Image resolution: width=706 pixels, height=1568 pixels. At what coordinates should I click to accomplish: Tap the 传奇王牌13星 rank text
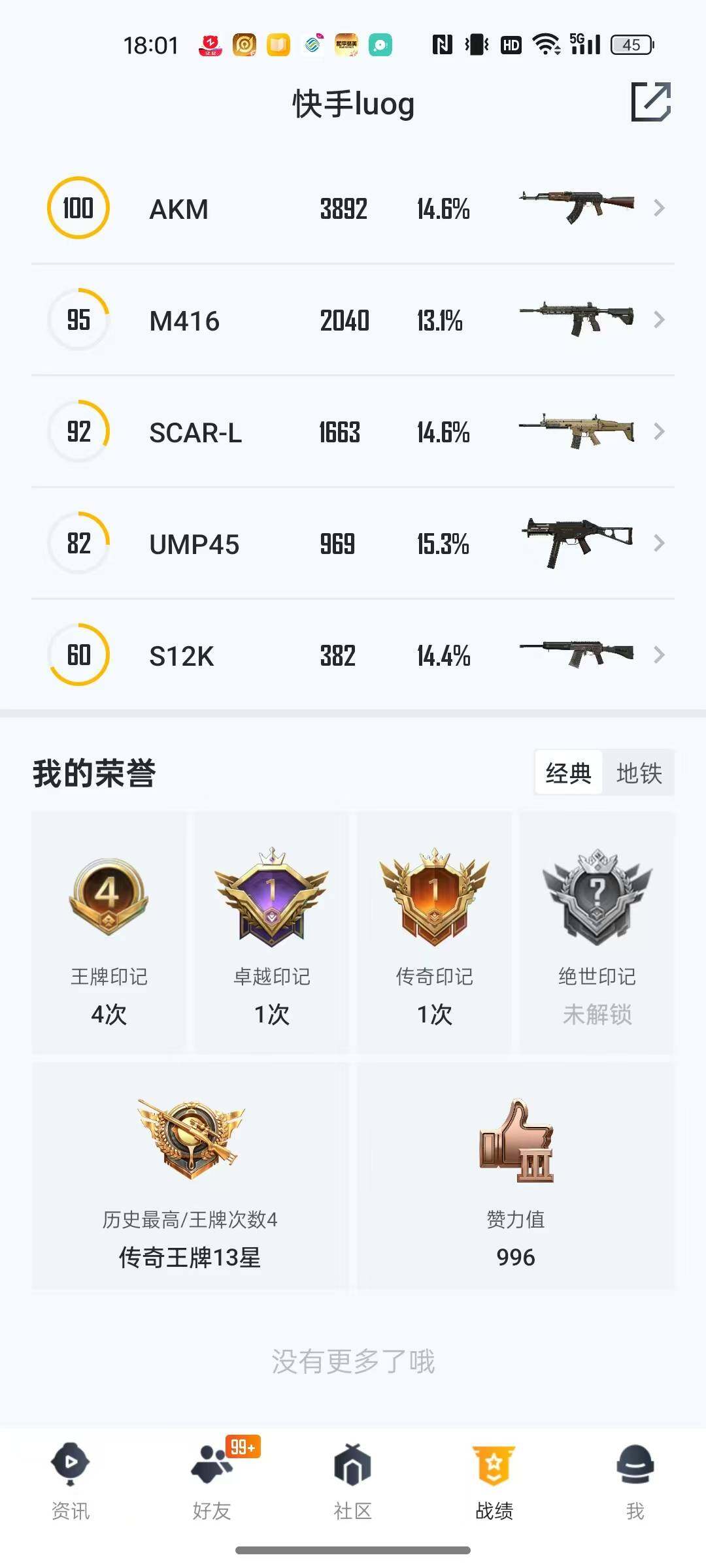click(x=190, y=1256)
